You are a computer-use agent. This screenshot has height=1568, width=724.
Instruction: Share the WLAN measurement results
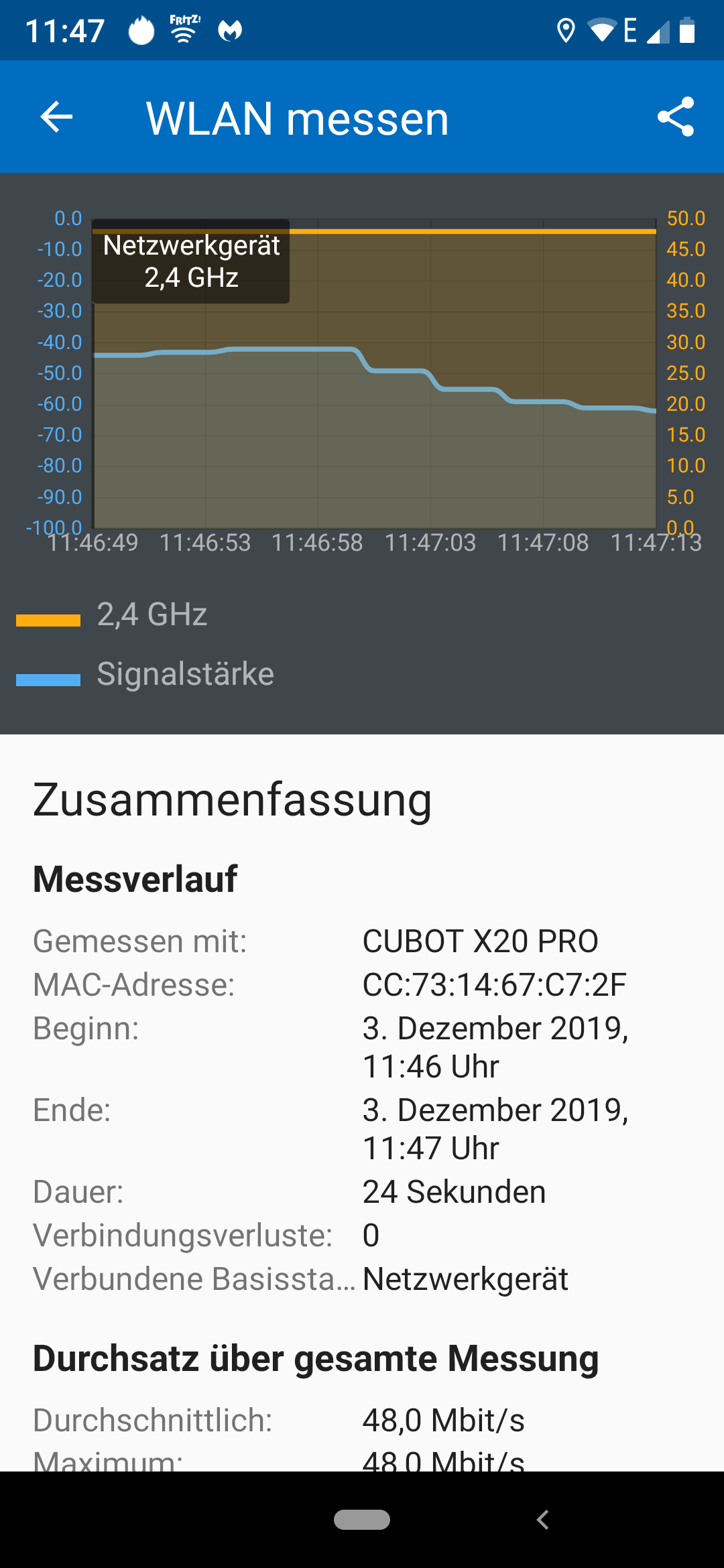pyautogui.click(x=675, y=117)
